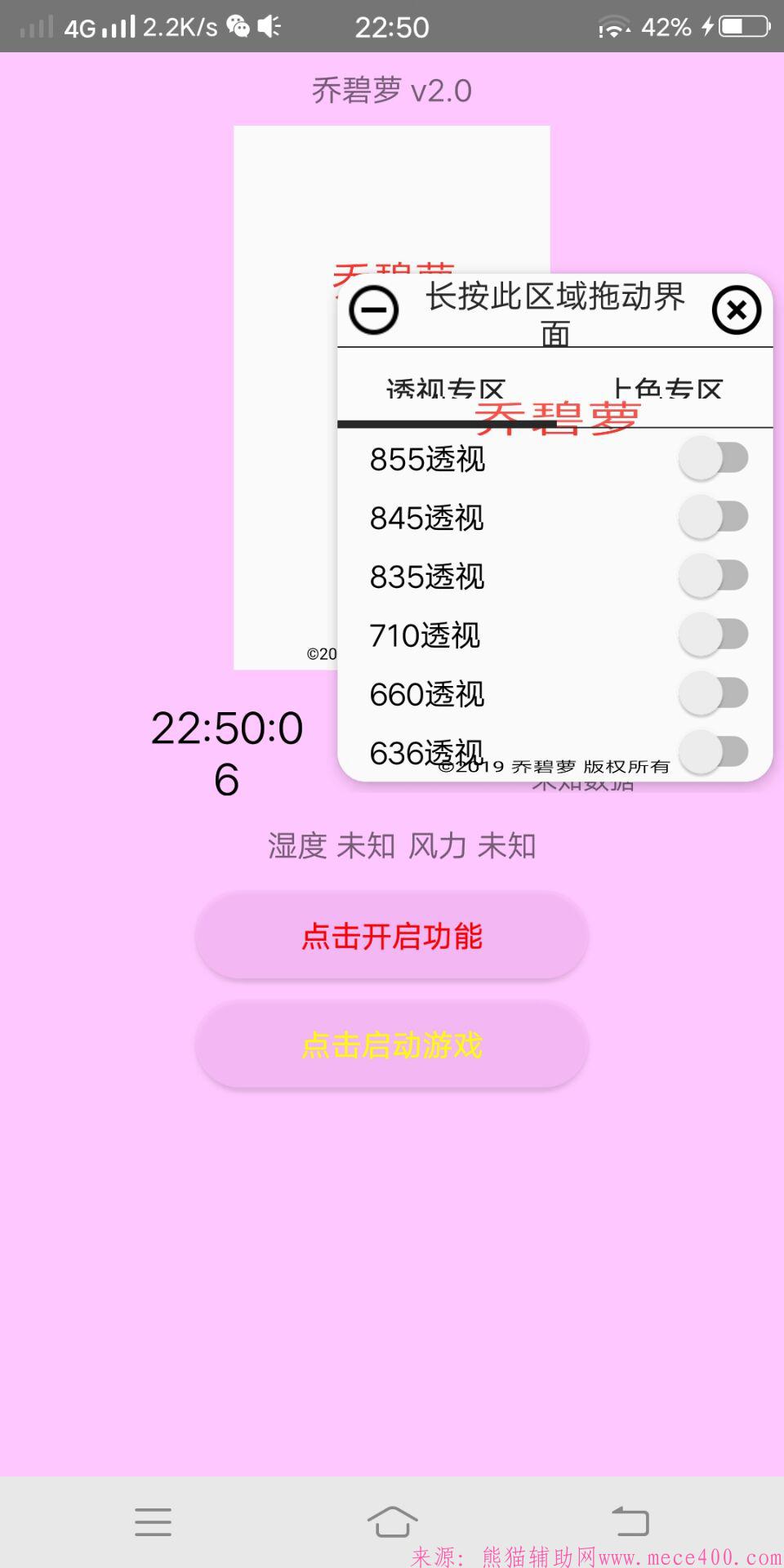Enable the 855透视 switch

point(714,458)
